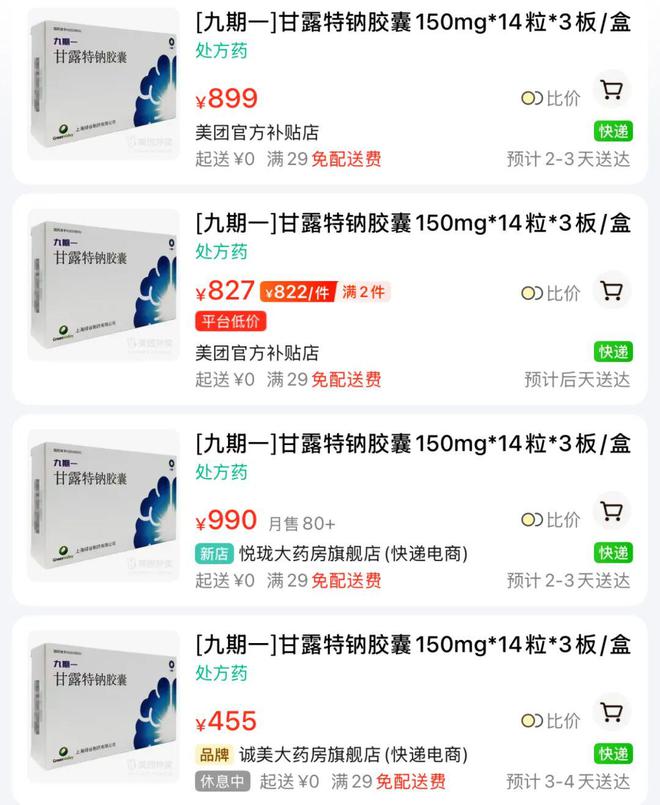This screenshot has height=805, width=660.
Task: Open the ¥455 product from 诚美大药房旗舰店
Action: (x=412, y=643)
